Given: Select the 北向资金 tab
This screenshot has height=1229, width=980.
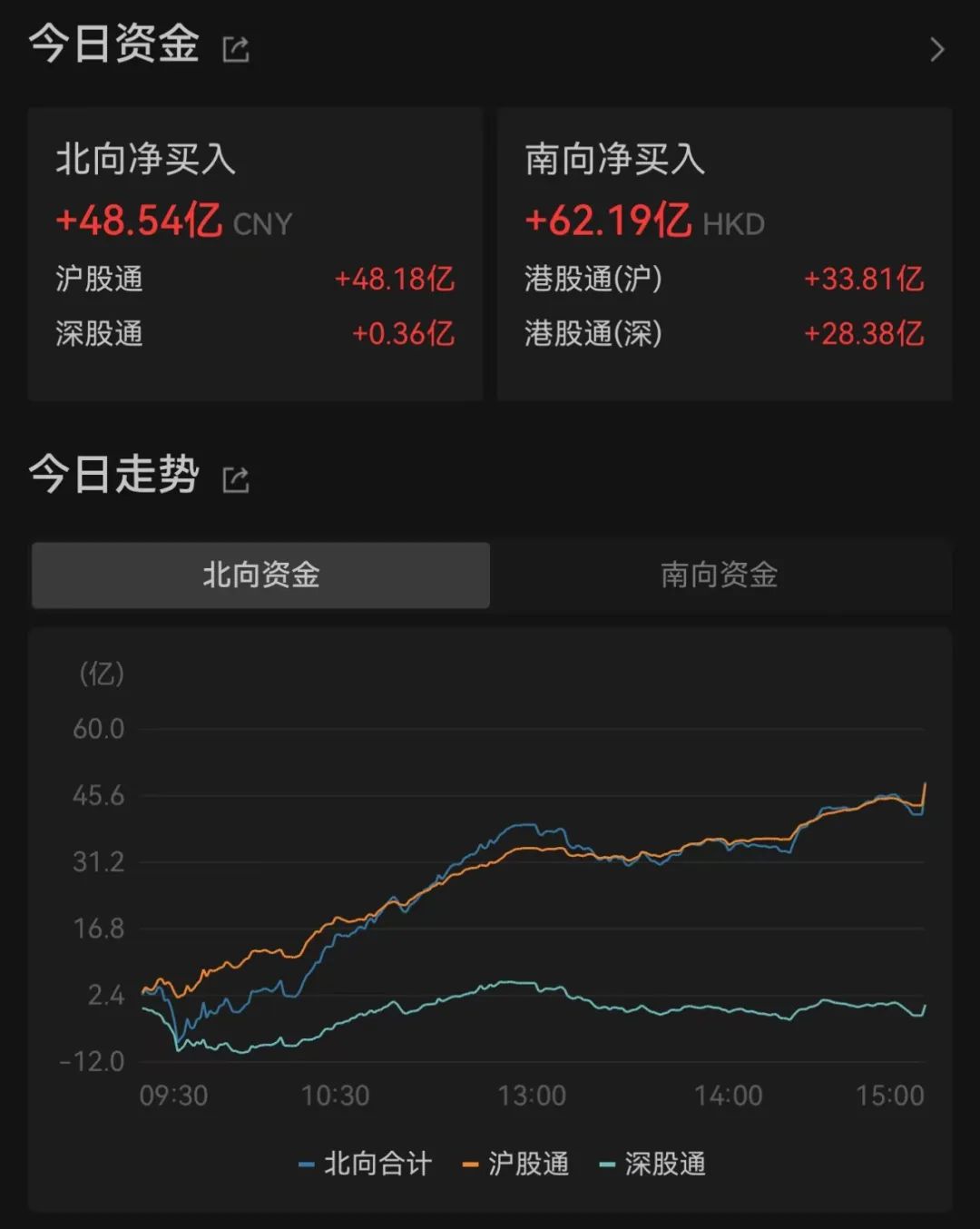Looking at the screenshot, I should [x=261, y=575].
